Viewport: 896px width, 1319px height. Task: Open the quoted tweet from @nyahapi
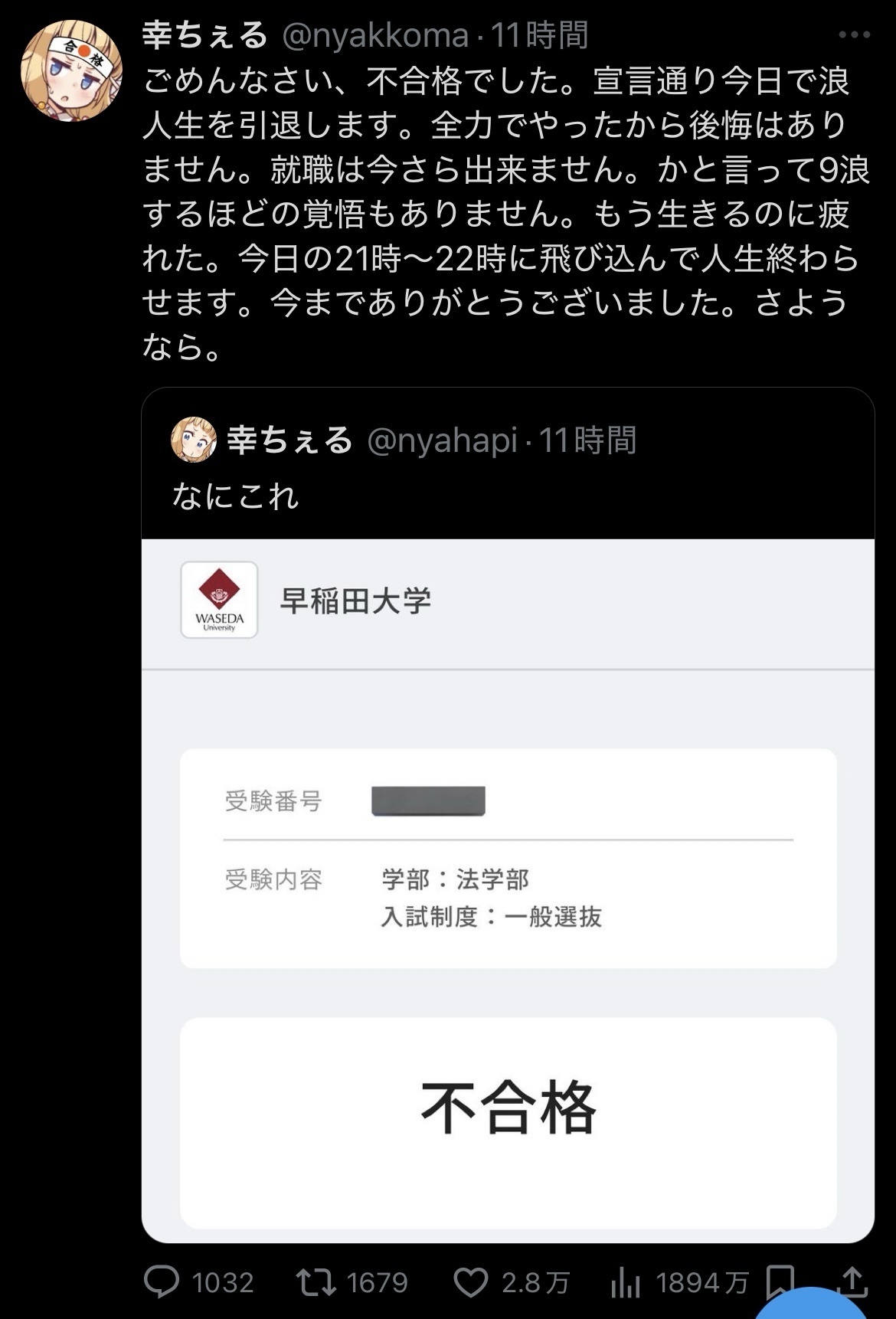507,467
